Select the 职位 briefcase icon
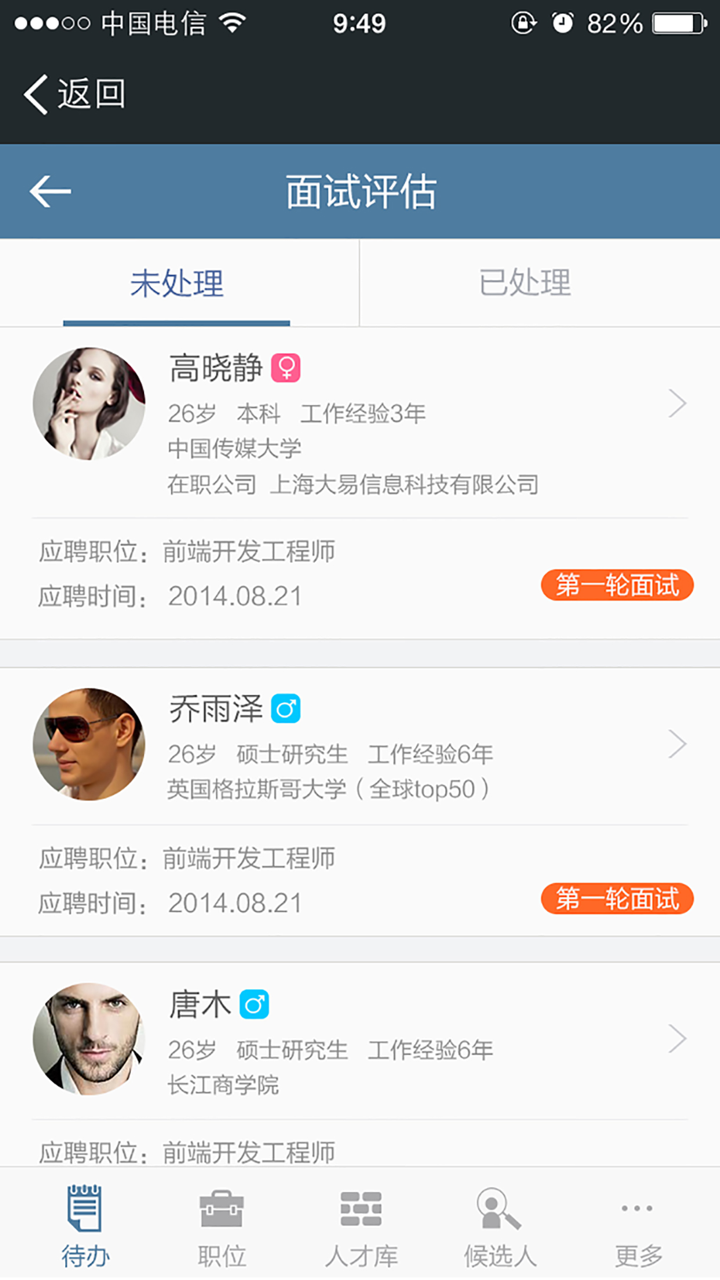 click(222, 1210)
